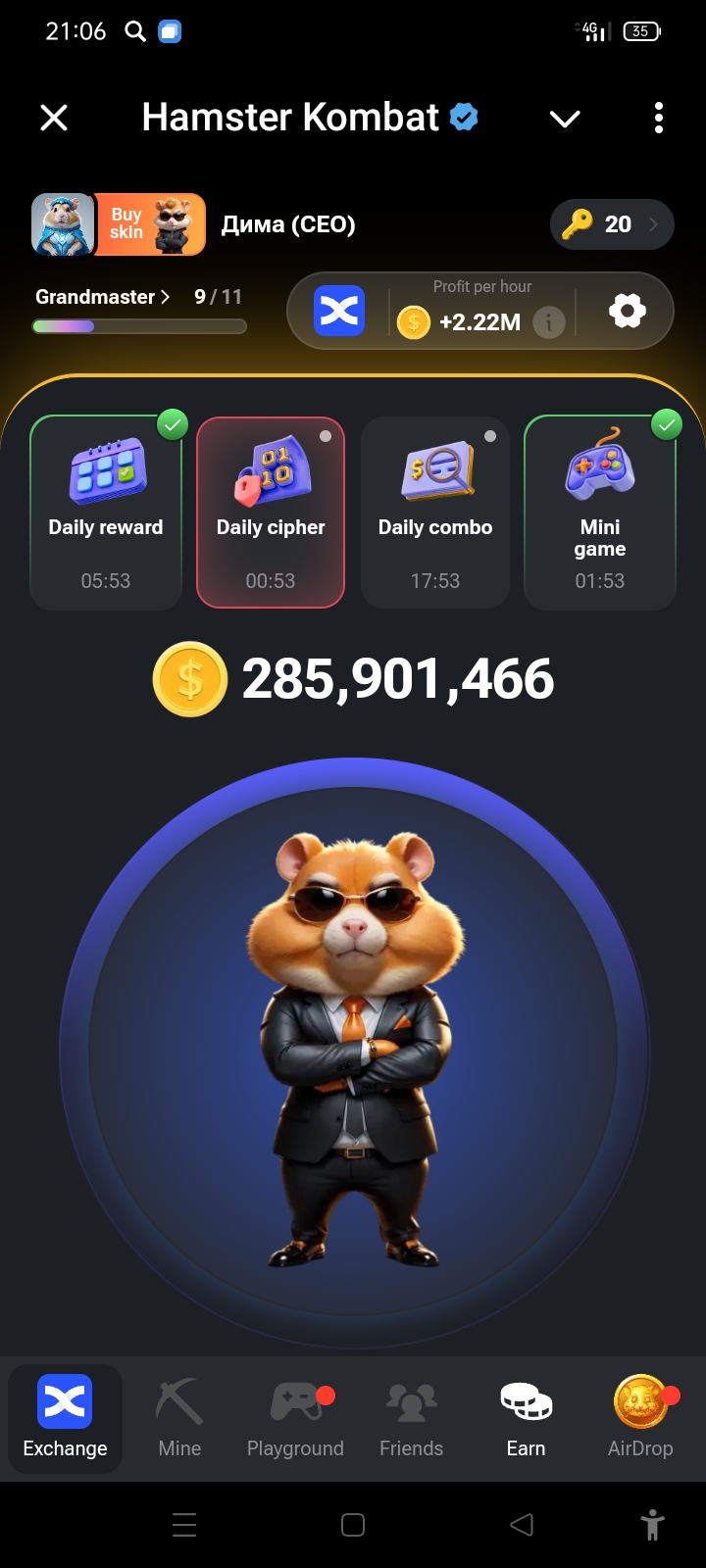Open the Daily reward card
The image size is (706, 1568).
[x=106, y=512]
